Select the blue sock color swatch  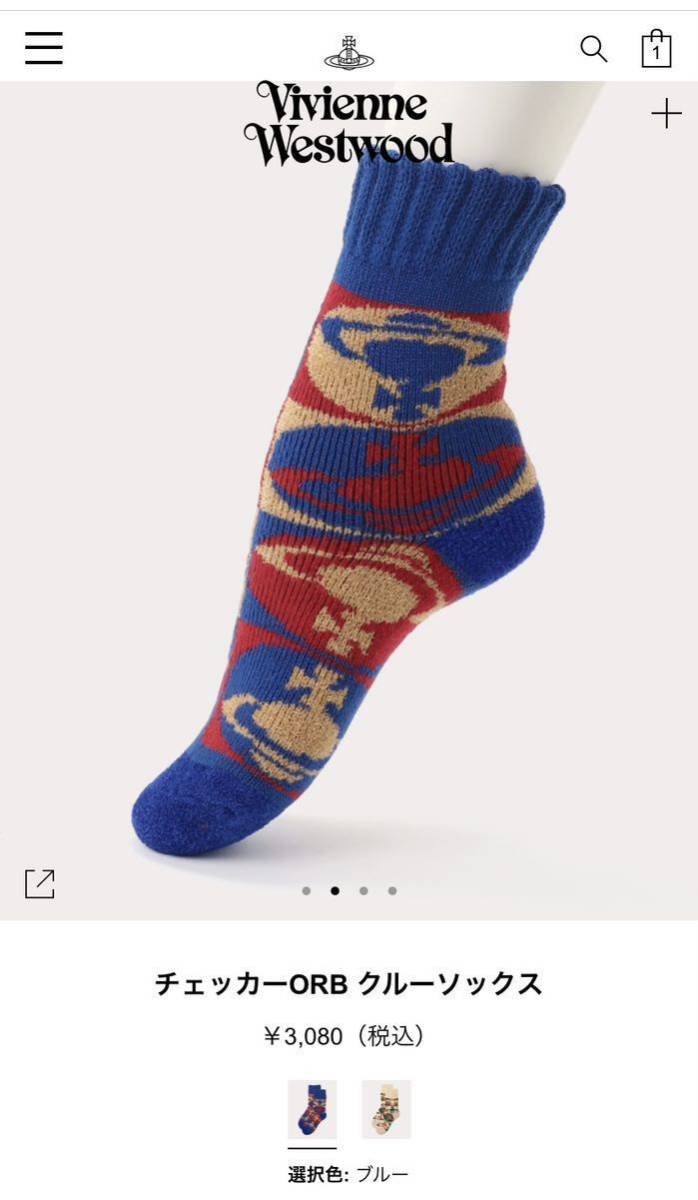(x=312, y=1110)
